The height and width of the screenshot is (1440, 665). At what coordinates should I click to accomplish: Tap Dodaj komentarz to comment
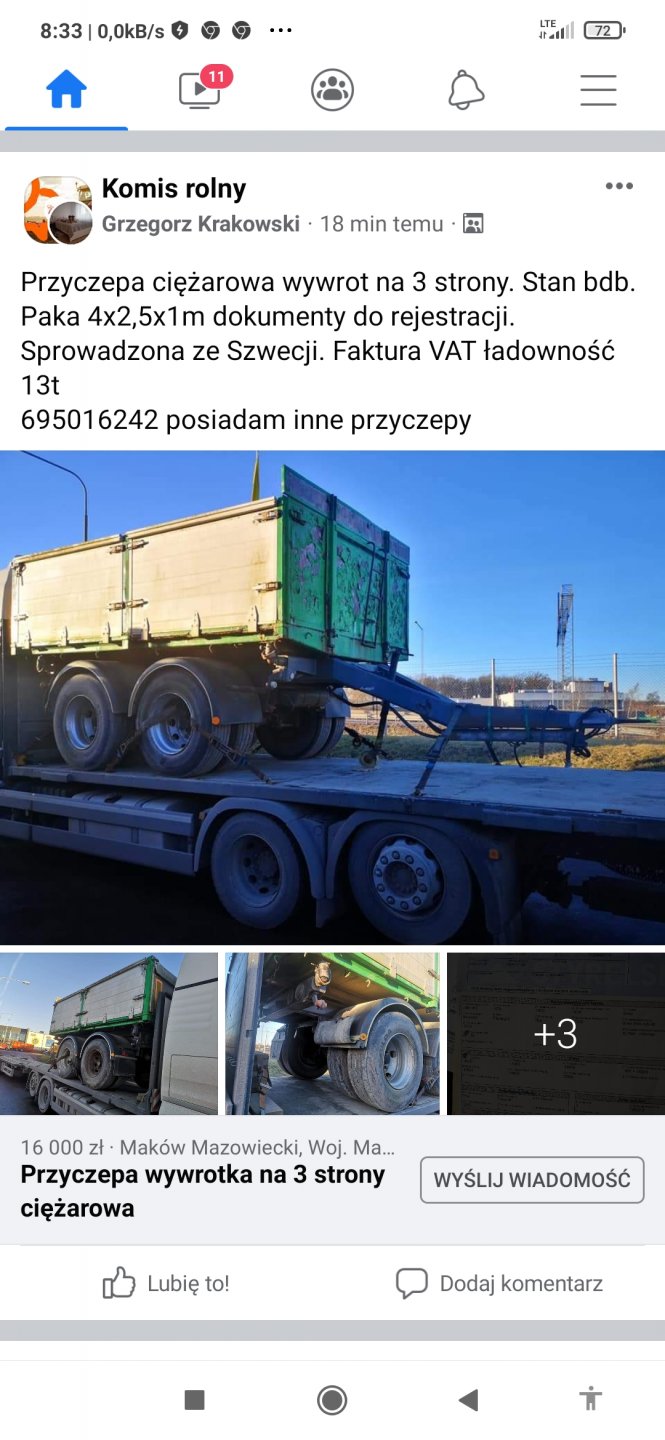(499, 1283)
